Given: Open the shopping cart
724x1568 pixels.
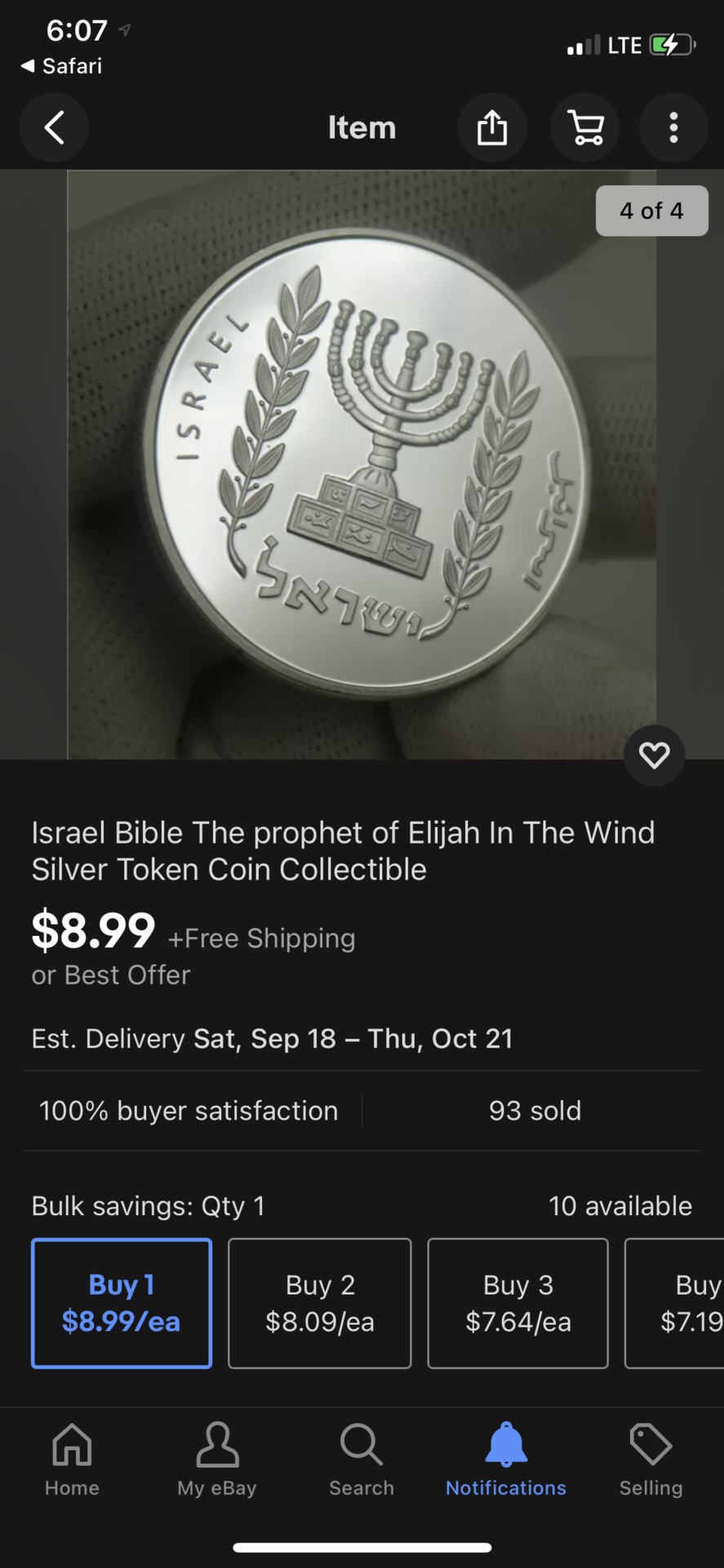Looking at the screenshot, I should pyautogui.click(x=585, y=128).
